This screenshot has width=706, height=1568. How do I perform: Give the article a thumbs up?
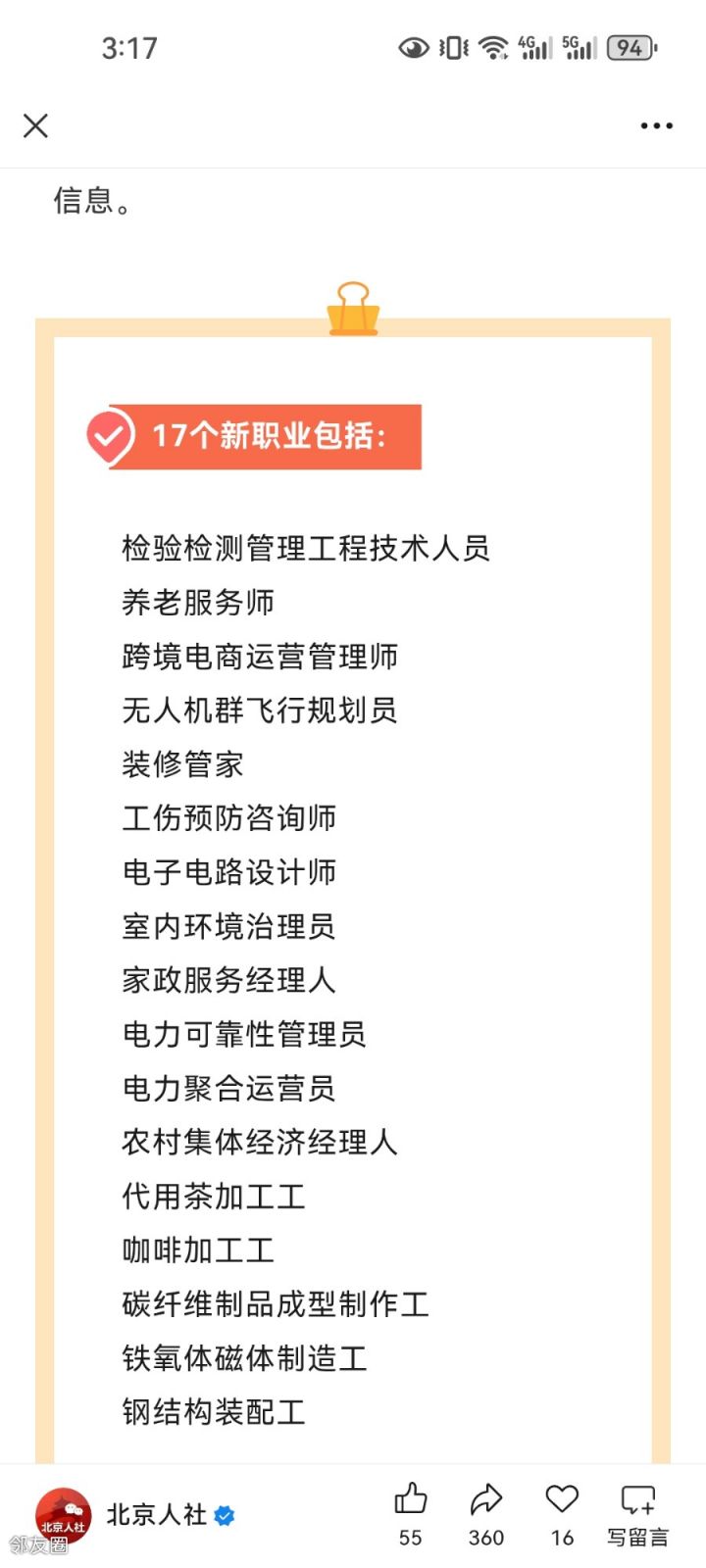[x=411, y=1514]
